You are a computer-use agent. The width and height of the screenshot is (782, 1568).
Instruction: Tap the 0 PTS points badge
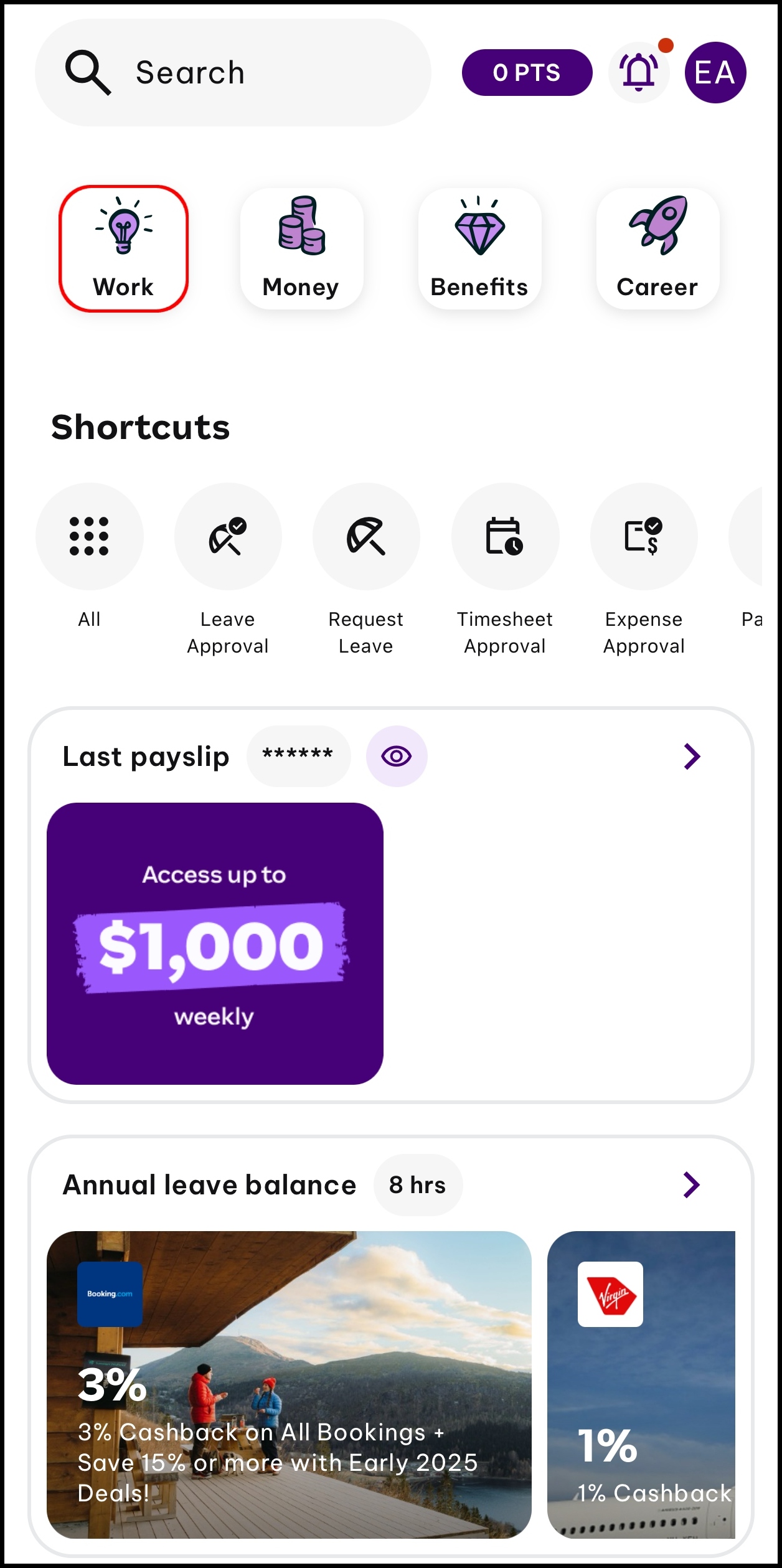point(527,72)
